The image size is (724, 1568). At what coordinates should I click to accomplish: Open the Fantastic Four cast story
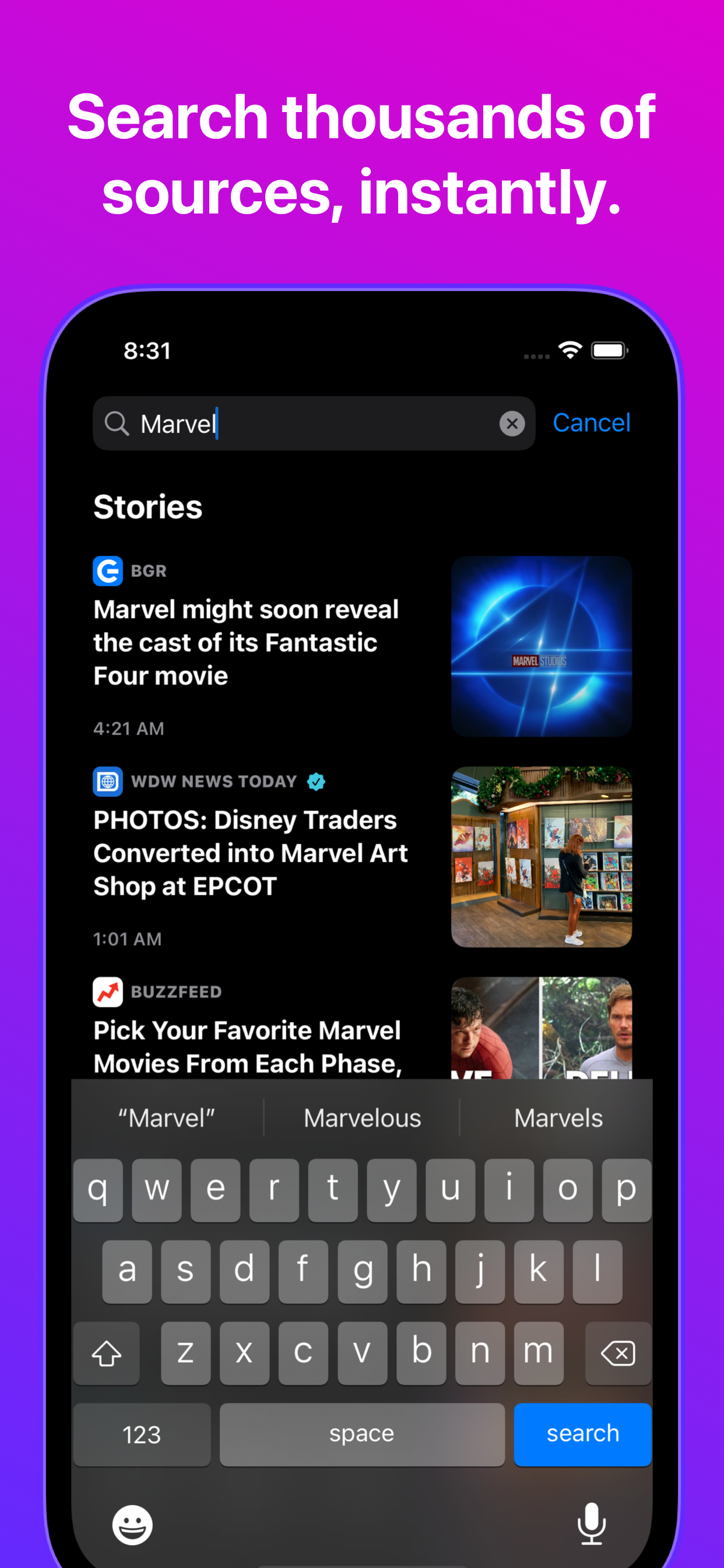pos(246,642)
